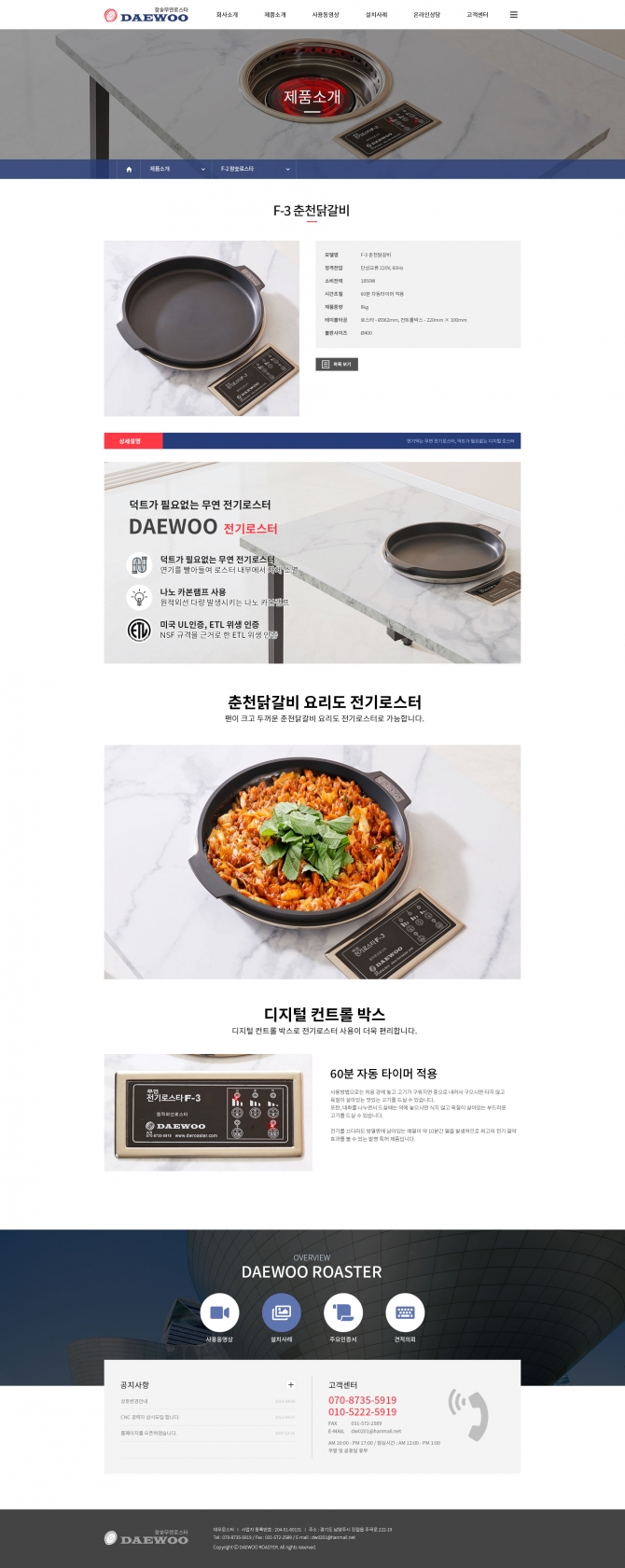This screenshot has height=1568, width=625.
Task: Tap the home icon in the breadcrumb bar
Action: 129,169
